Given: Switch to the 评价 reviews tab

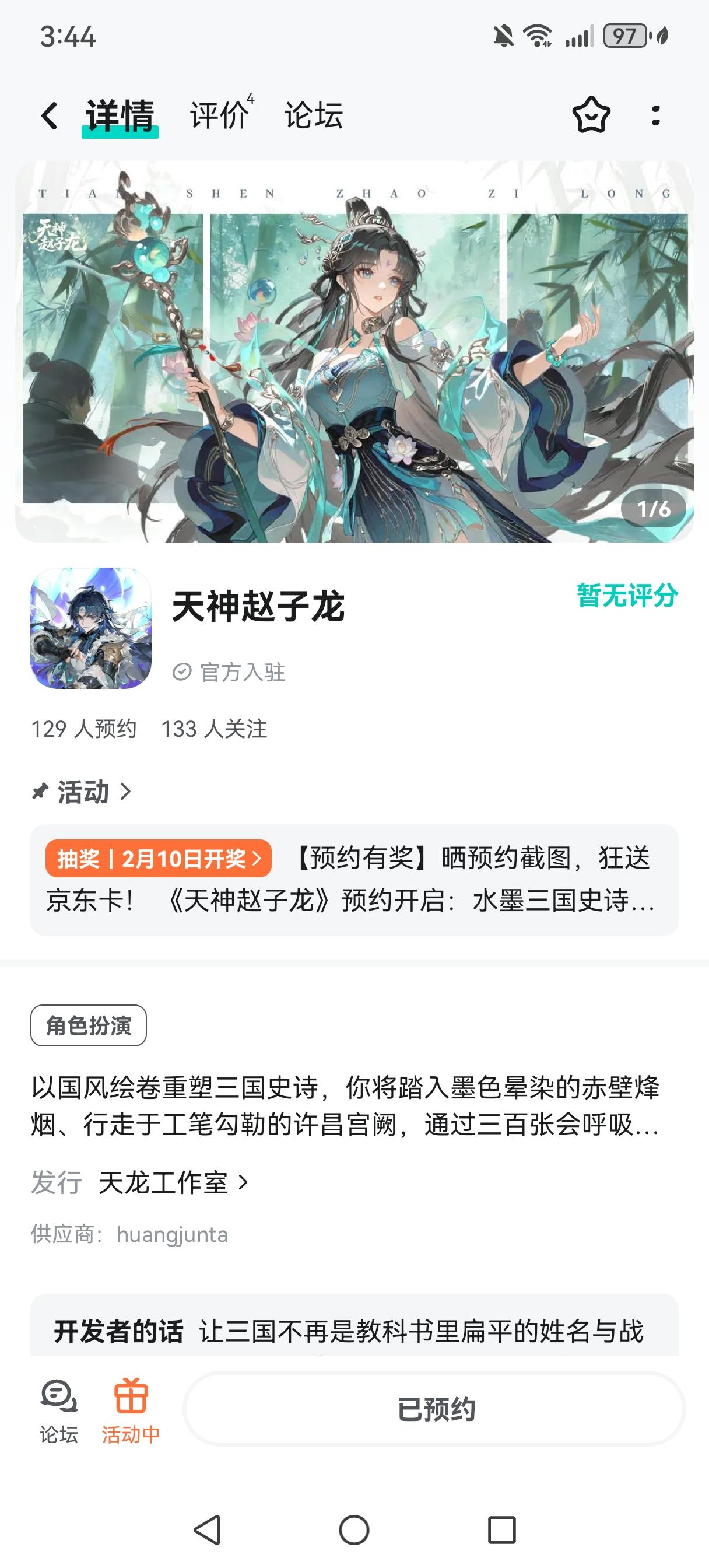Looking at the screenshot, I should click(219, 117).
